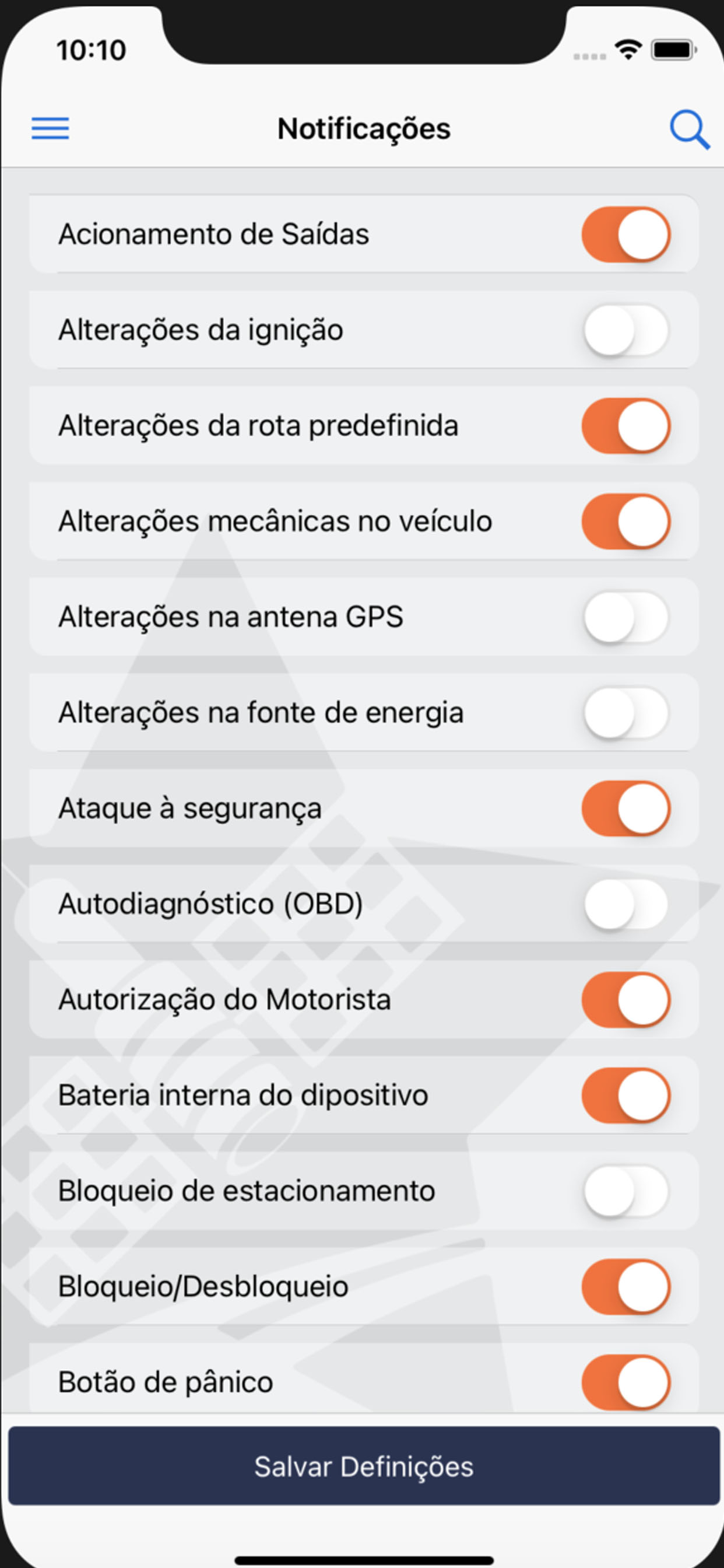Toggle Bloqueio/Desbloqueio notifications off

(x=626, y=1287)
